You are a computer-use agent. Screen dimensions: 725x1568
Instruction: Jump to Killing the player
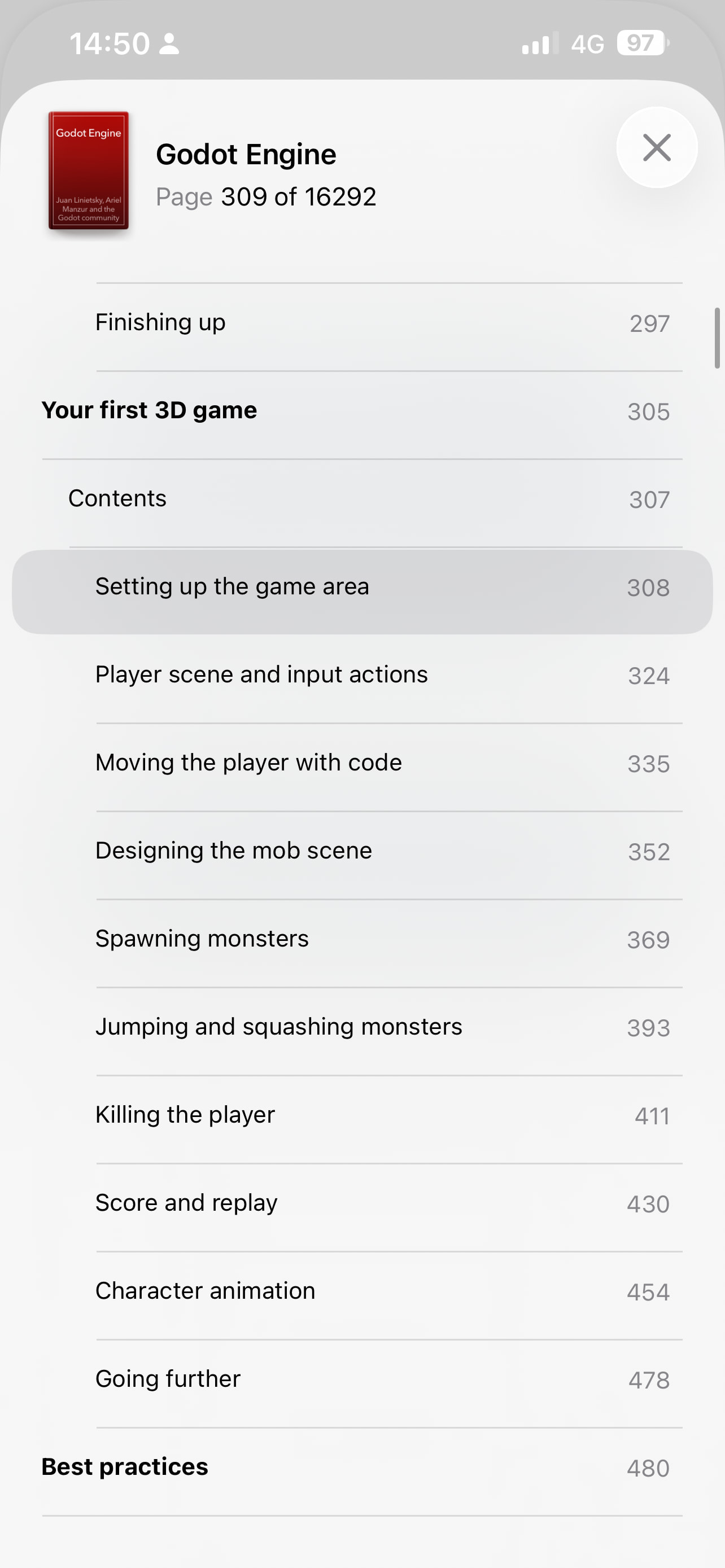pos(362,1115)
